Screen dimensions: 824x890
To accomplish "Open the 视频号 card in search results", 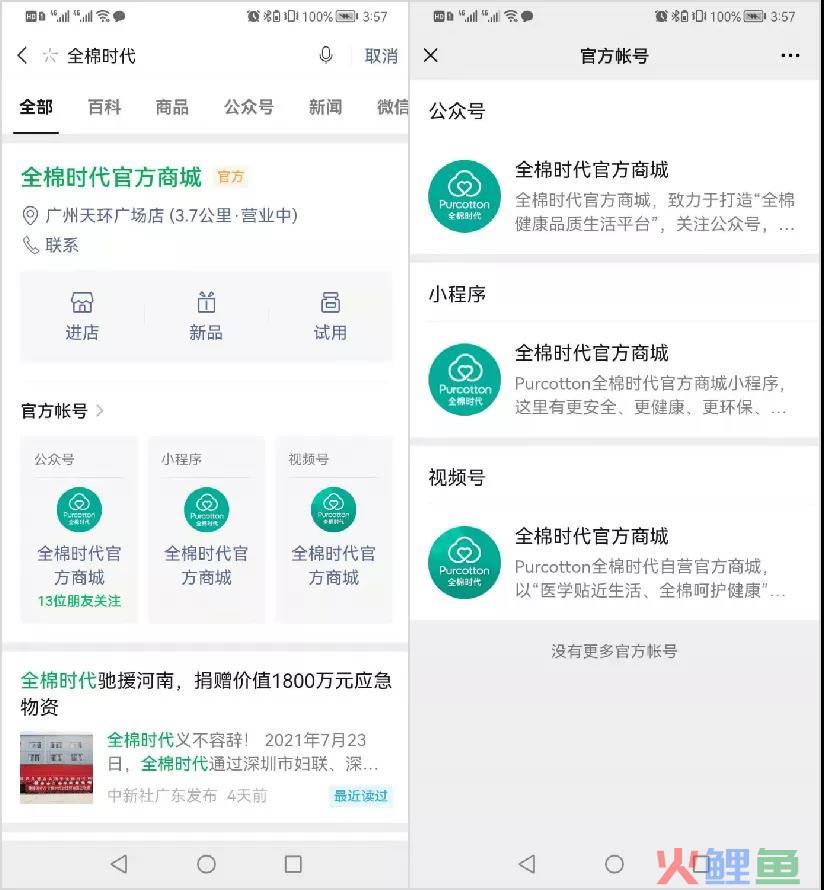I will click(333, 530).
